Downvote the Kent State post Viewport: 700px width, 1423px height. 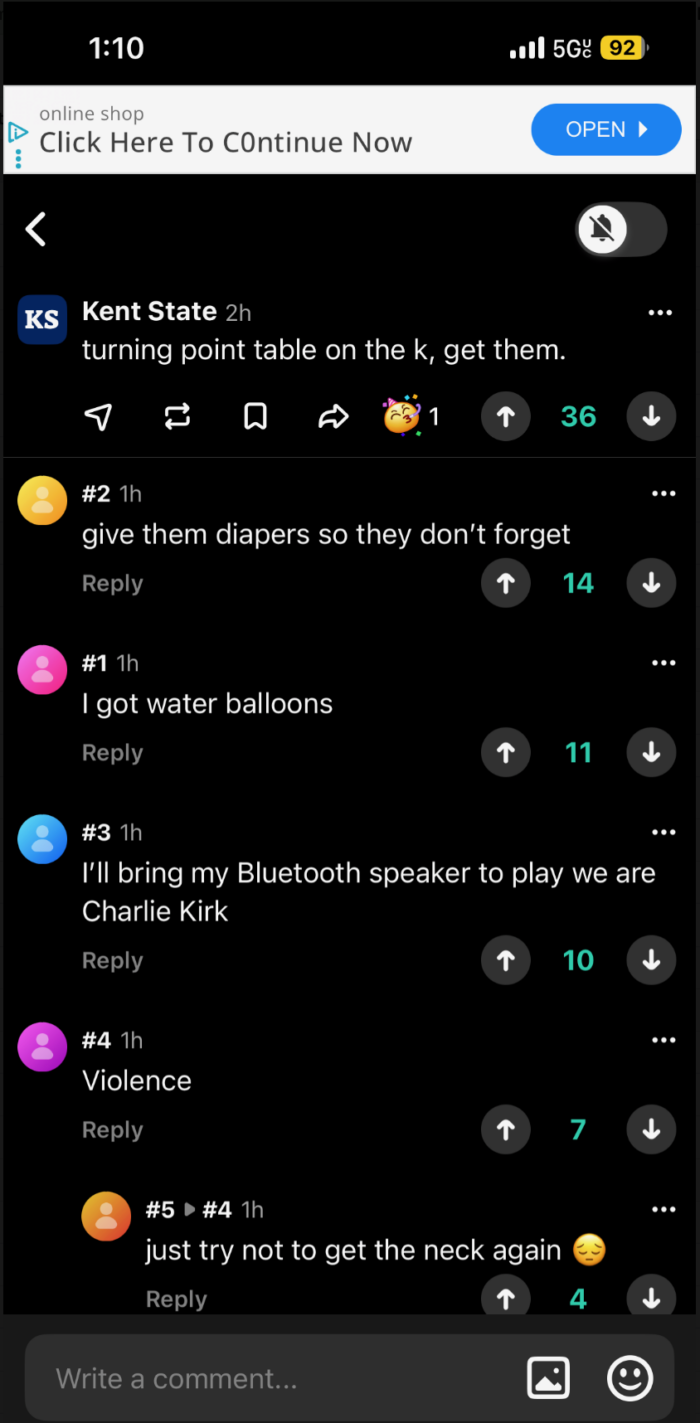point(651,417)
